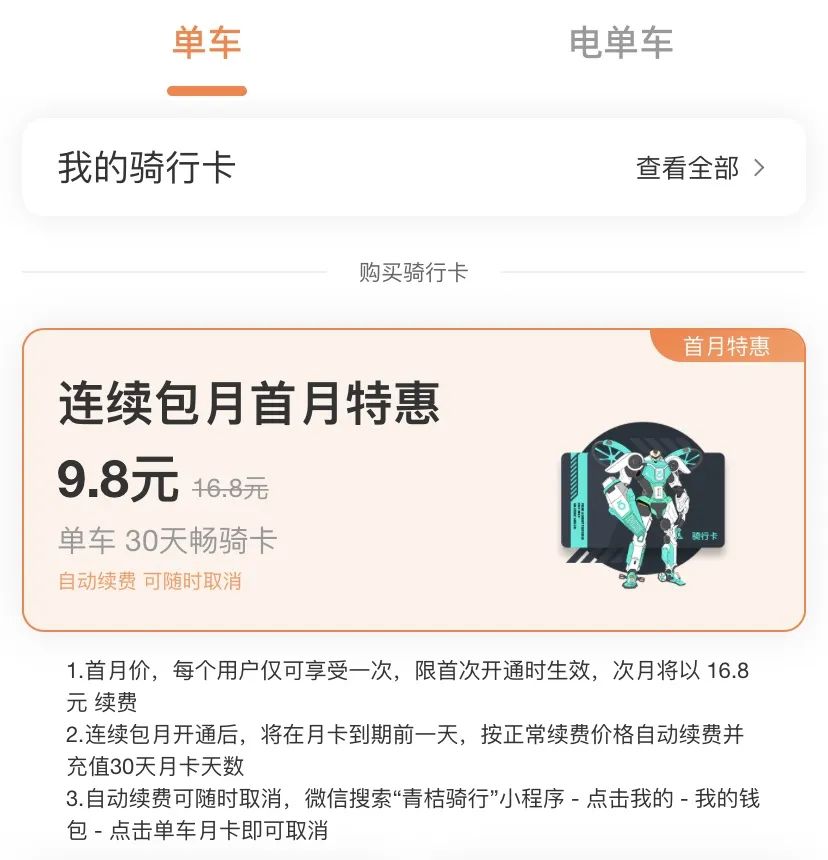This screenshot has height=860, width=828.
Task: Tap the chevron next to 查看全部
Action: (757, 168)
